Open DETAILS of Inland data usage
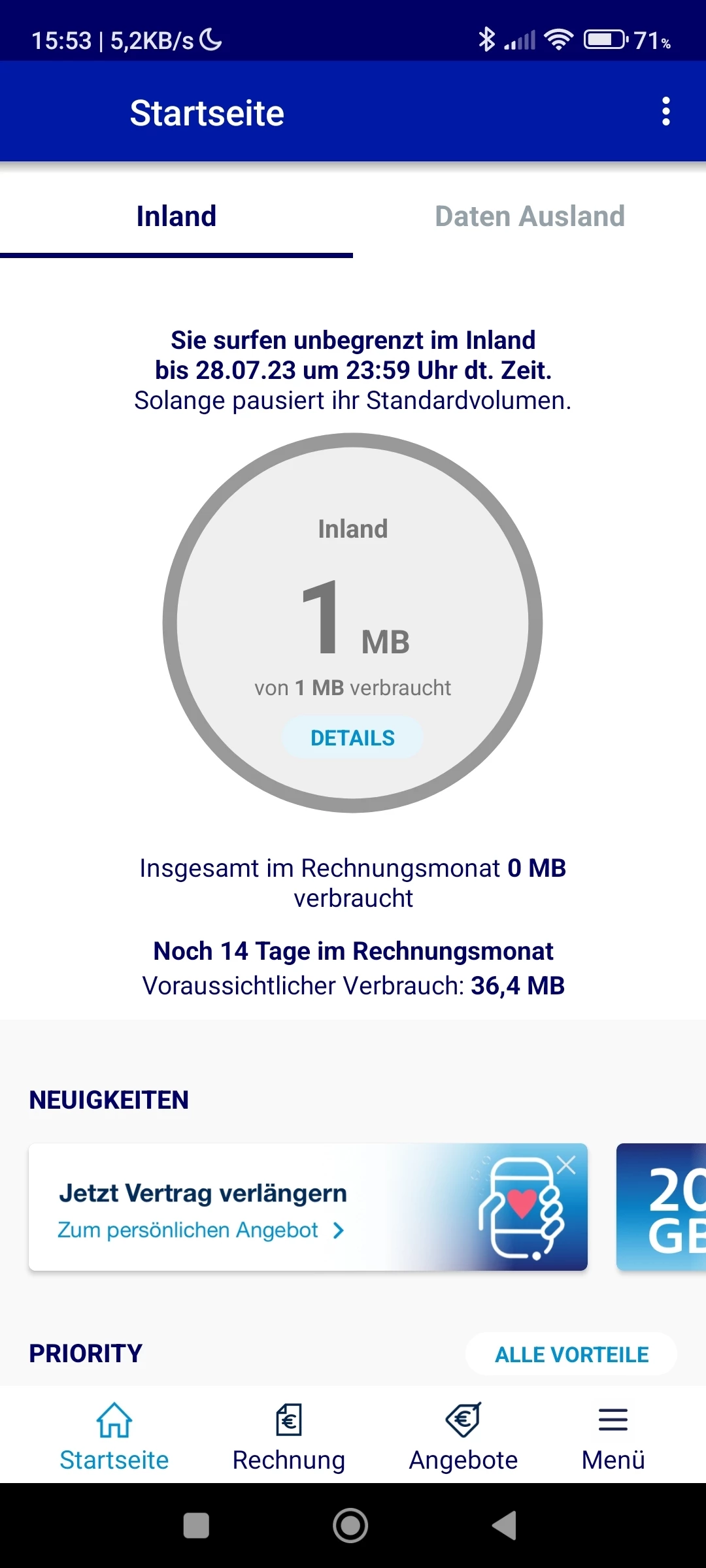The width and height of the screenshot is (706, 1568). coord(352,738)
